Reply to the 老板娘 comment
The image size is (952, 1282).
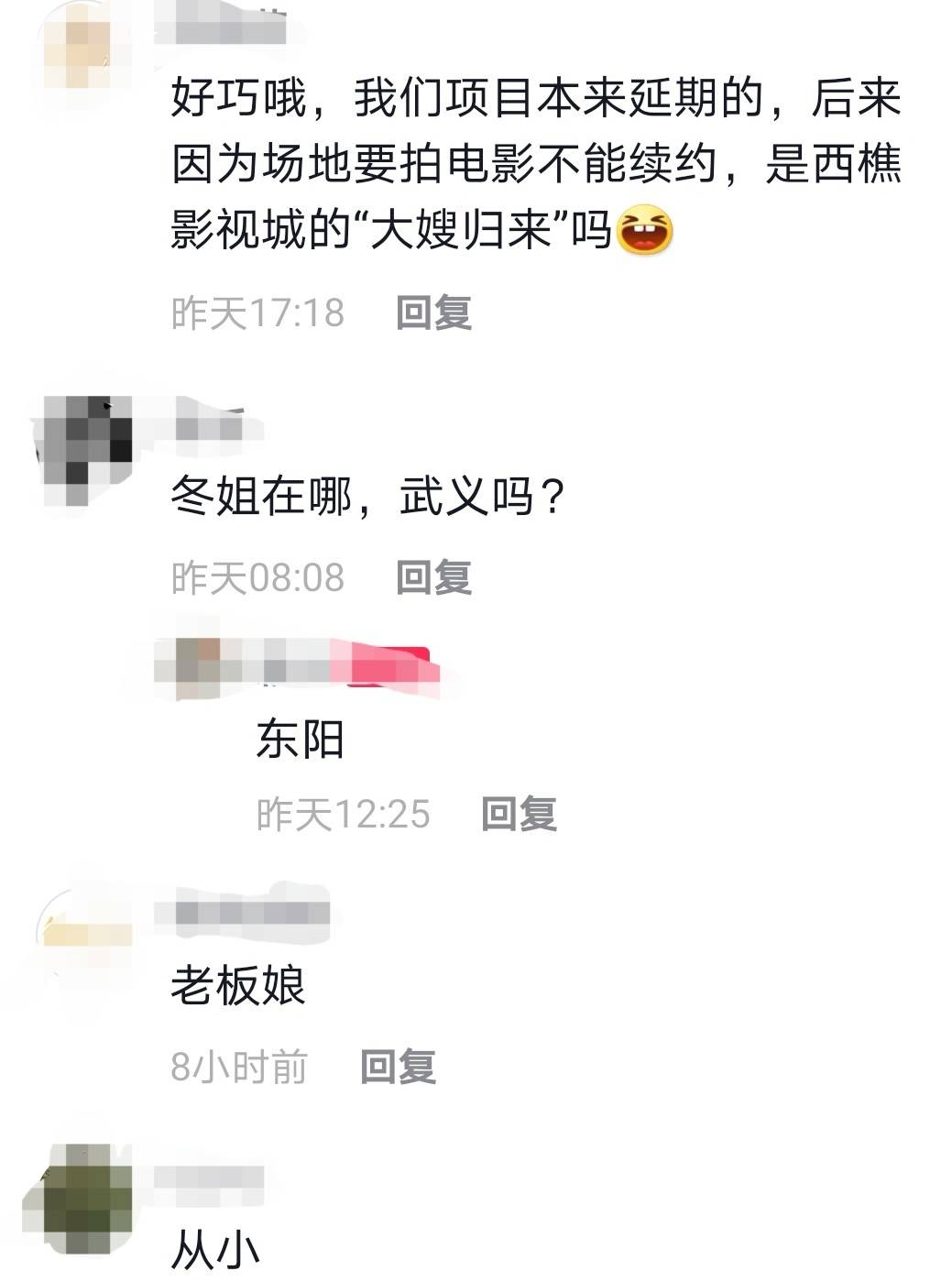coord(397,1067)
